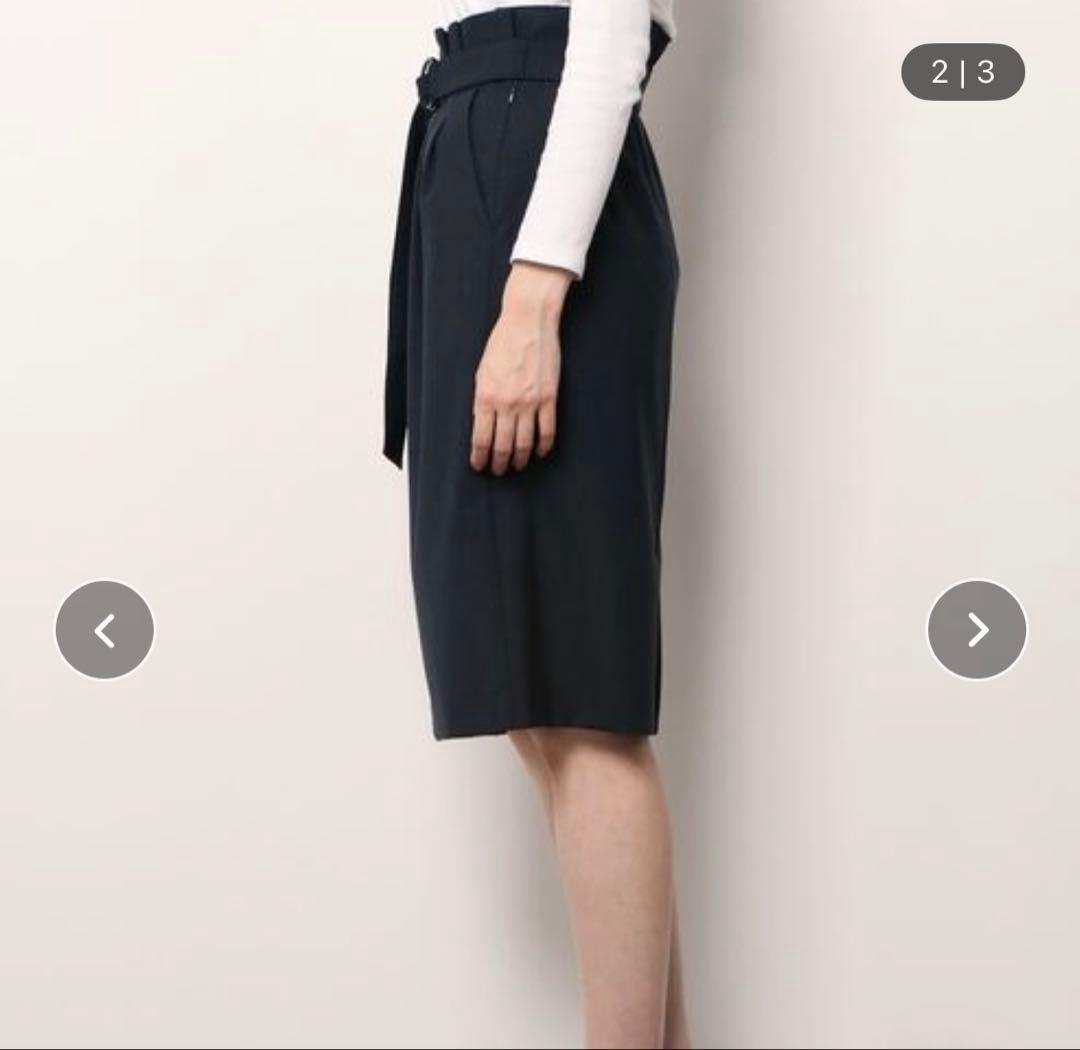Screen dimensions: 1080x1050
Task: Advance to the next product image
Action: 977,630
